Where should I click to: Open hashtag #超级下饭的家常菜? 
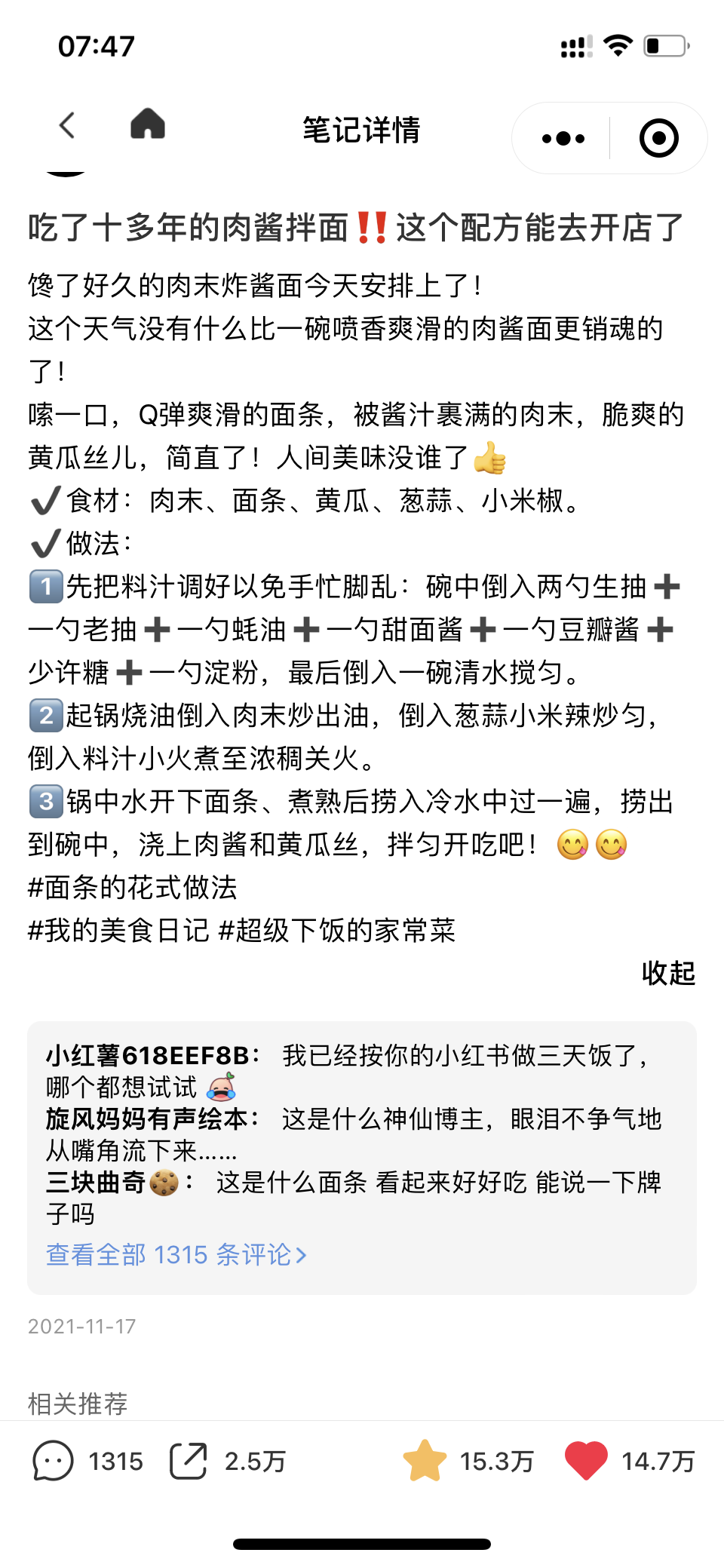pyautogui.click(x=337, y=931)
